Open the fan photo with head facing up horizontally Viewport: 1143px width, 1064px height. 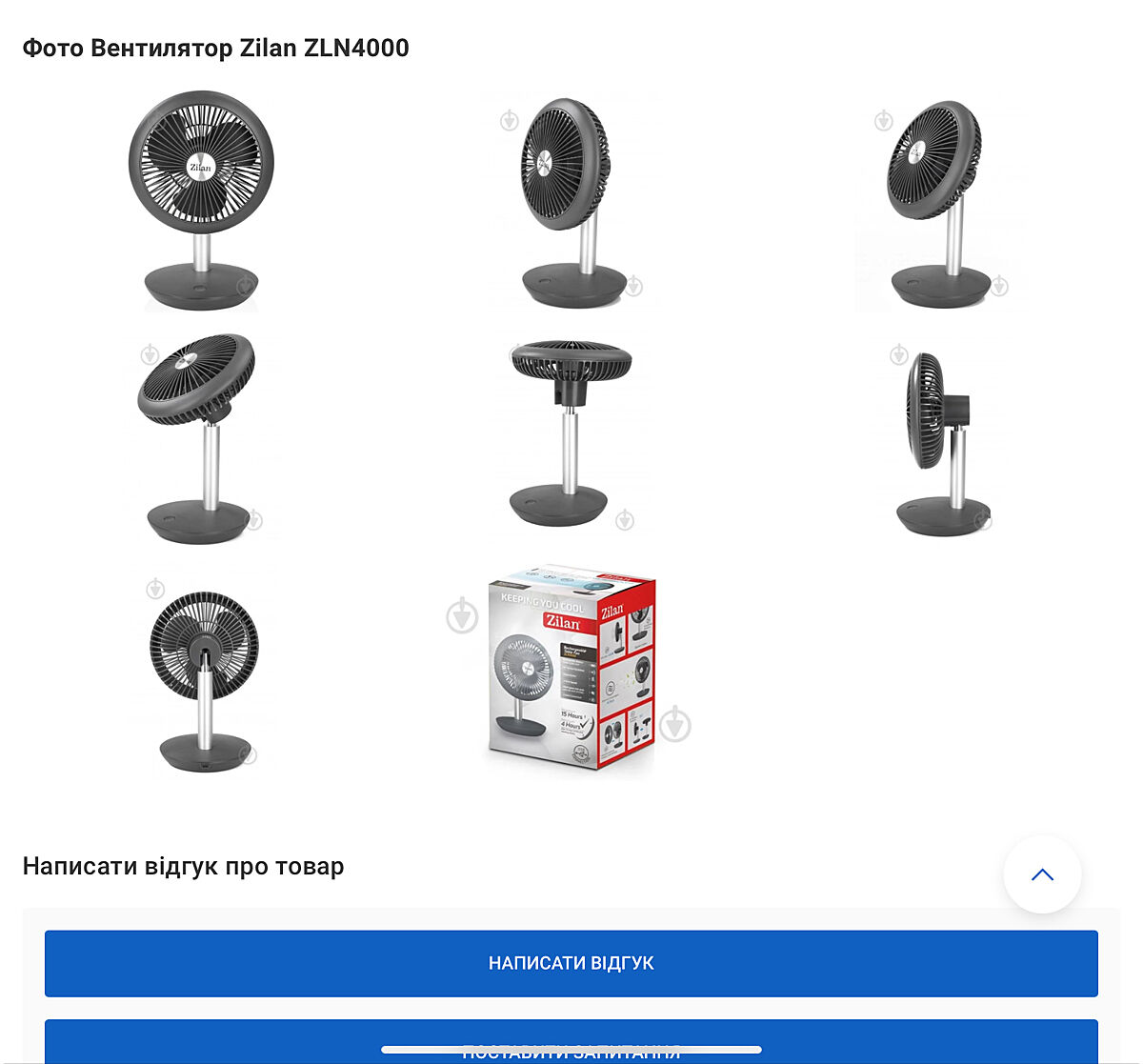[570, 432]
